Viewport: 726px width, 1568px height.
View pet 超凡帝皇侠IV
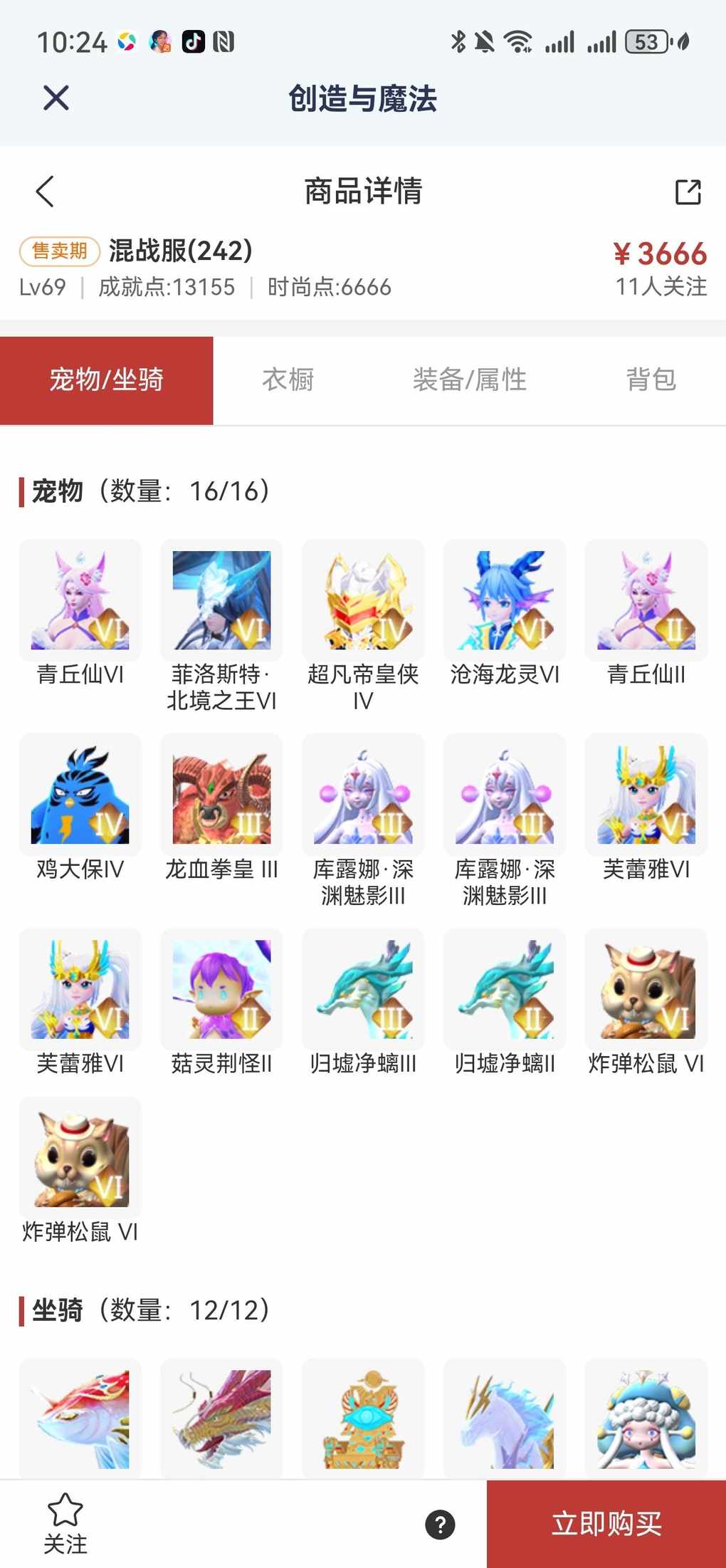[x=363, y=600]
